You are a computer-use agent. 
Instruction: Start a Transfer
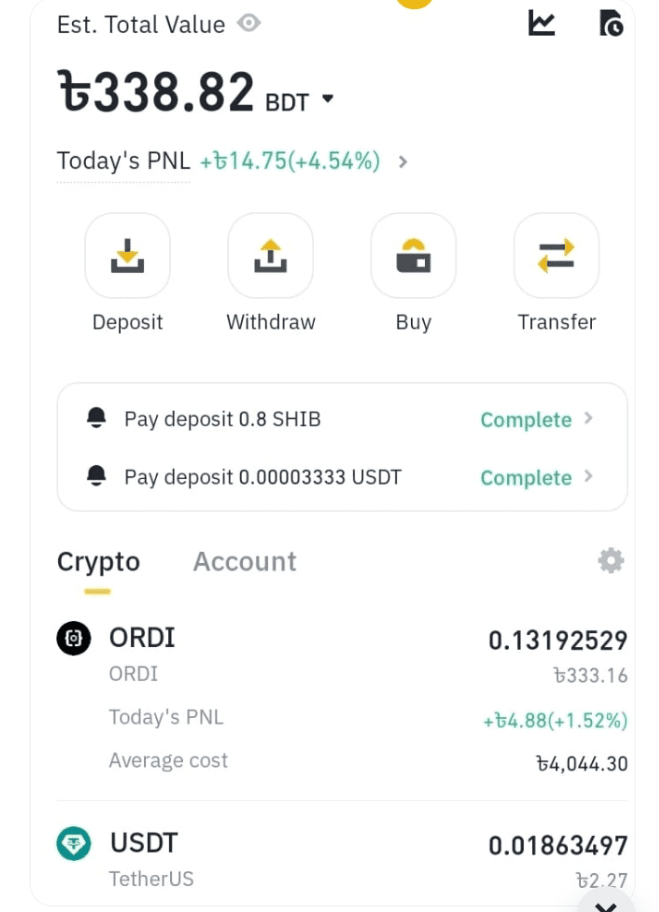[556, 256]
